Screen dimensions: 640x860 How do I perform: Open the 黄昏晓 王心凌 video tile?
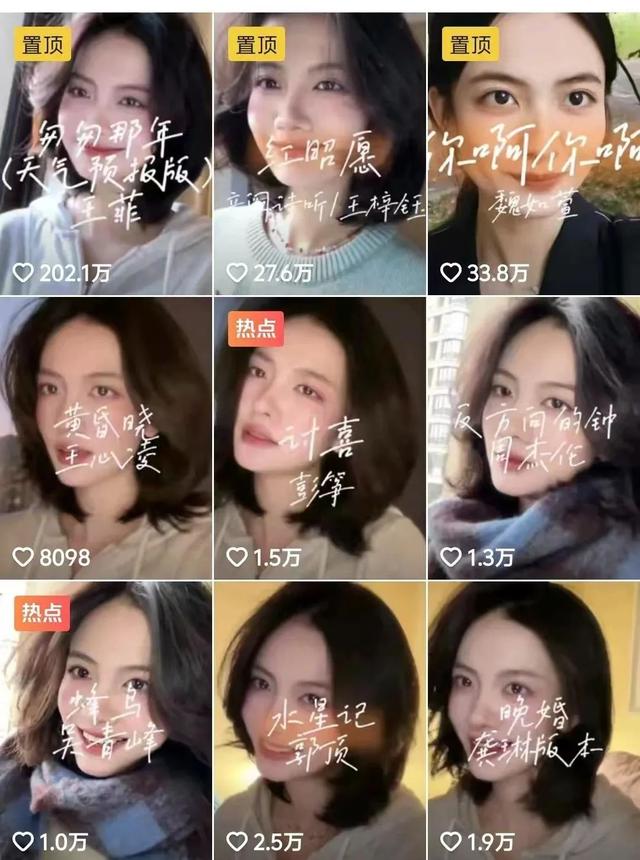coord(106,437)
